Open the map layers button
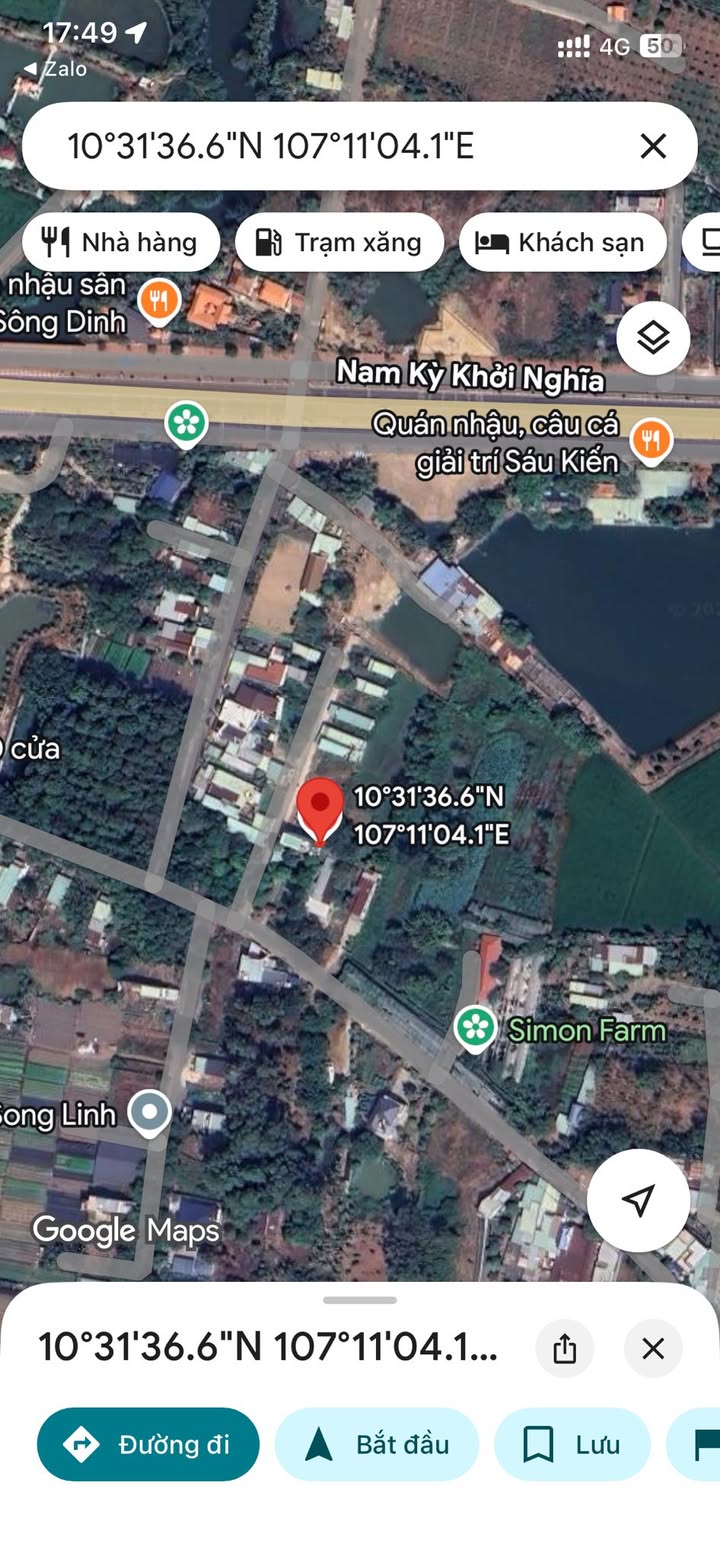720x1559 pixels. point(652,339)
